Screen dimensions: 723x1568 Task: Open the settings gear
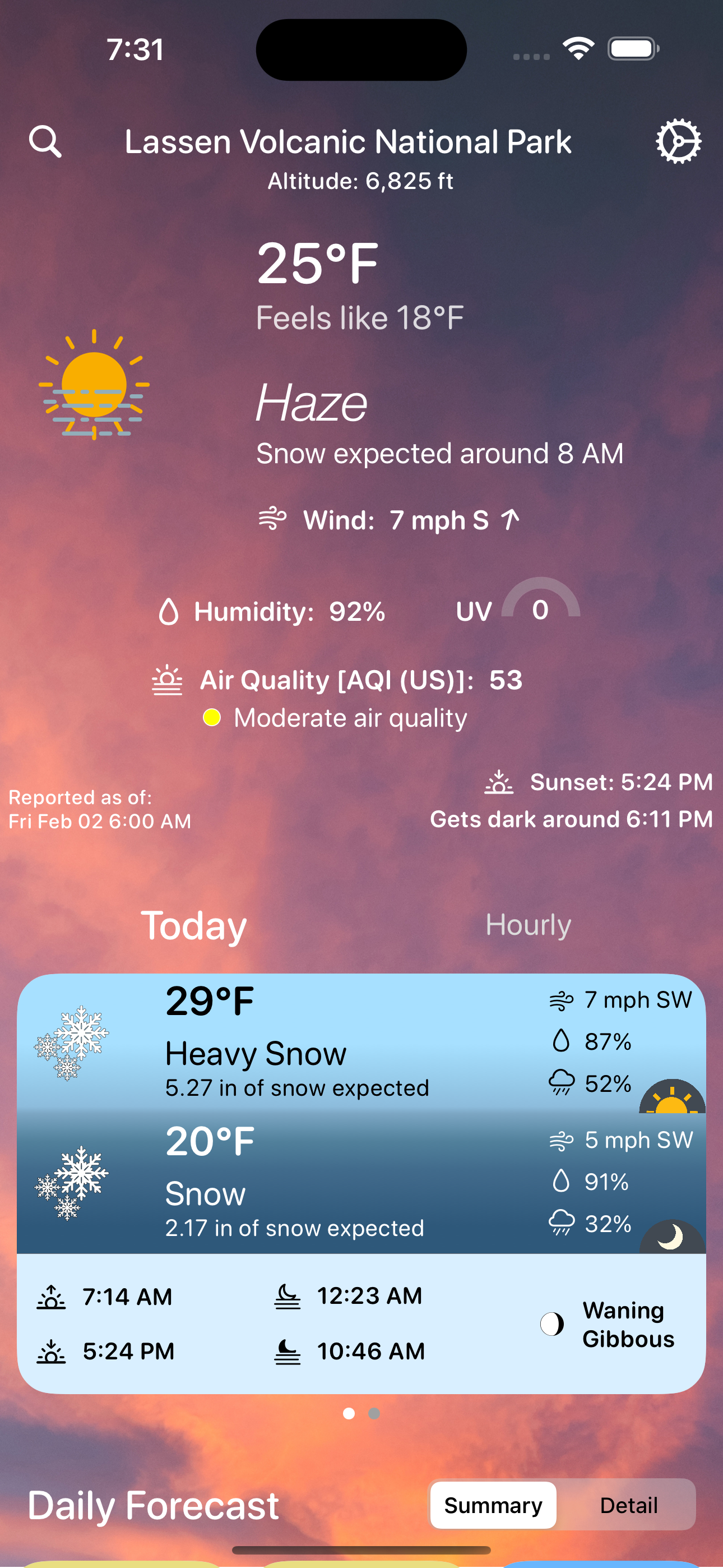[x=678, y=140]
